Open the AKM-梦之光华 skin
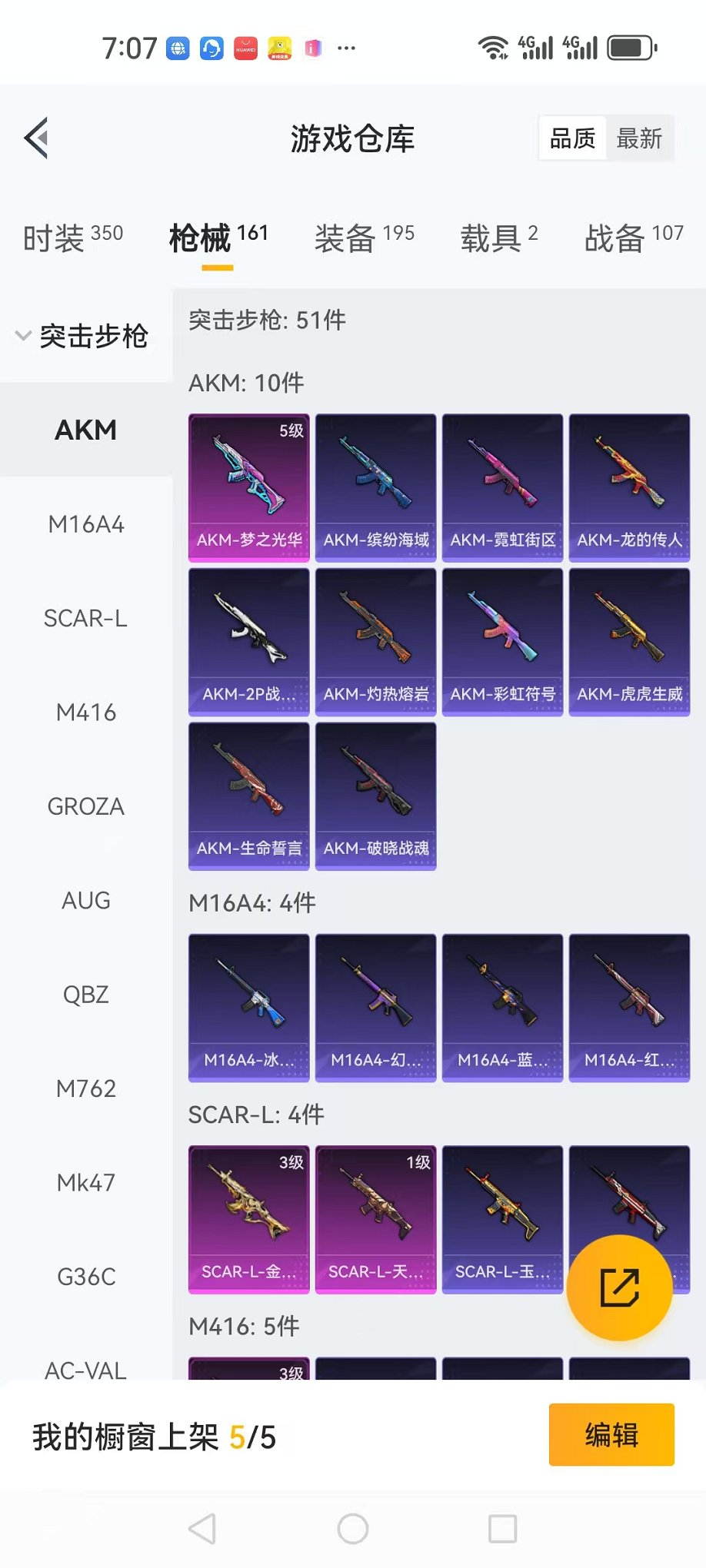 point(248,487)
